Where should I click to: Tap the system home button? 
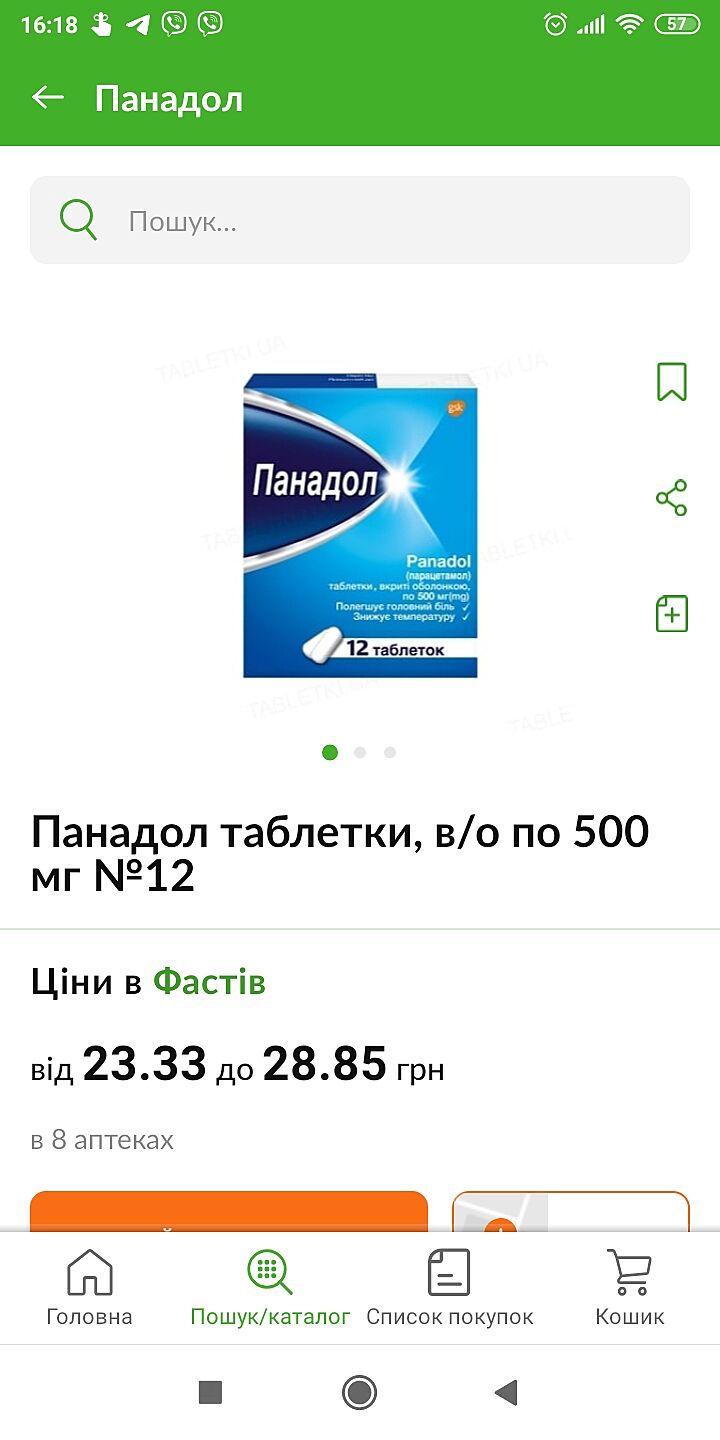pyautogui.click(x=359, y=1392)
